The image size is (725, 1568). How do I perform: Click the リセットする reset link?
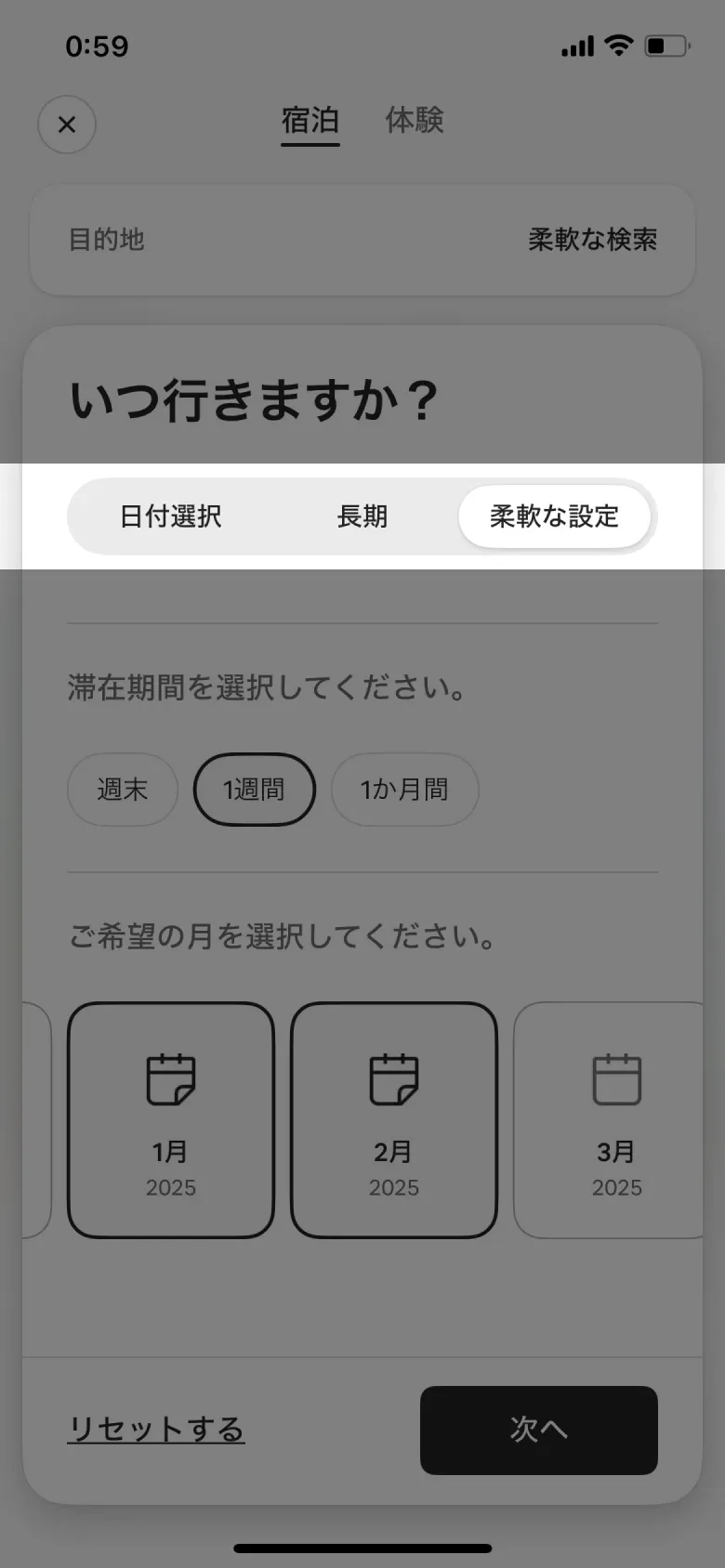156,1431
